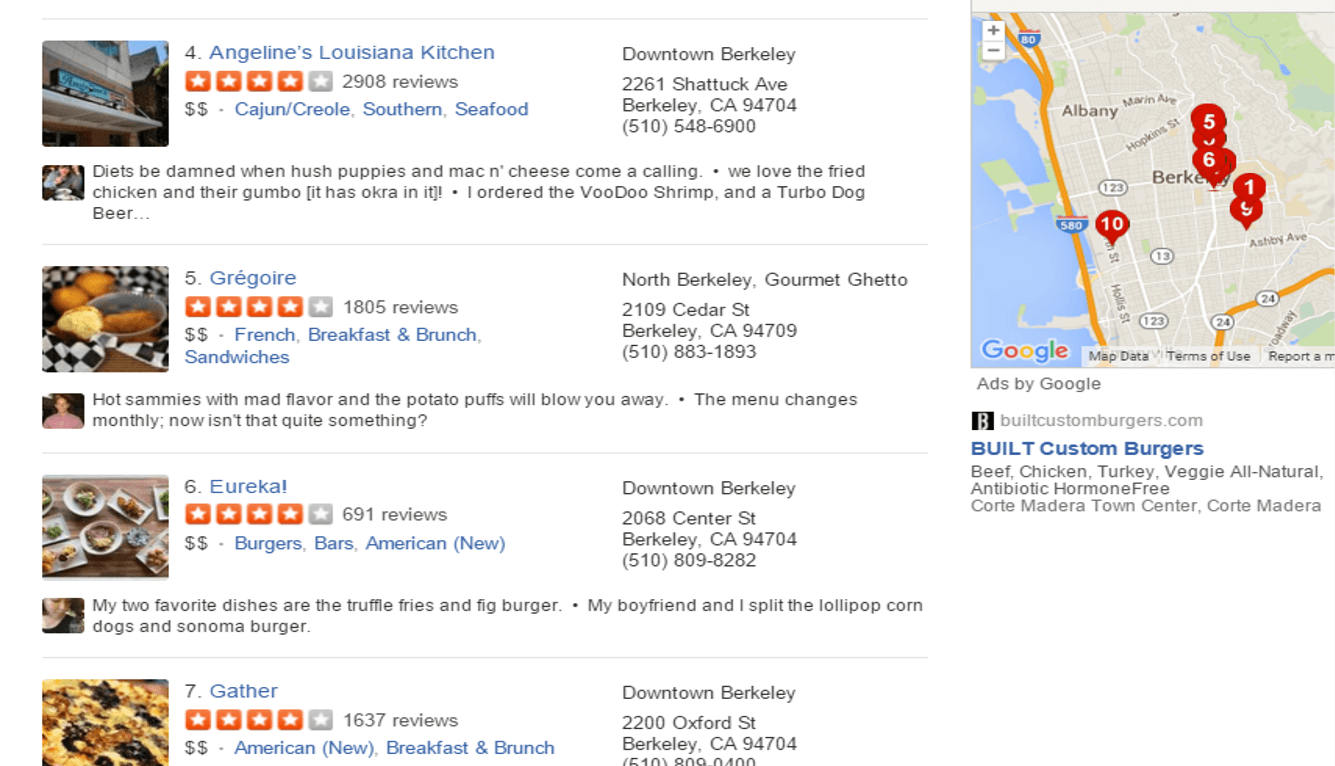Zoom out on the map
1335x766 pixels.
pyautogui.click(x=993, y=50)
